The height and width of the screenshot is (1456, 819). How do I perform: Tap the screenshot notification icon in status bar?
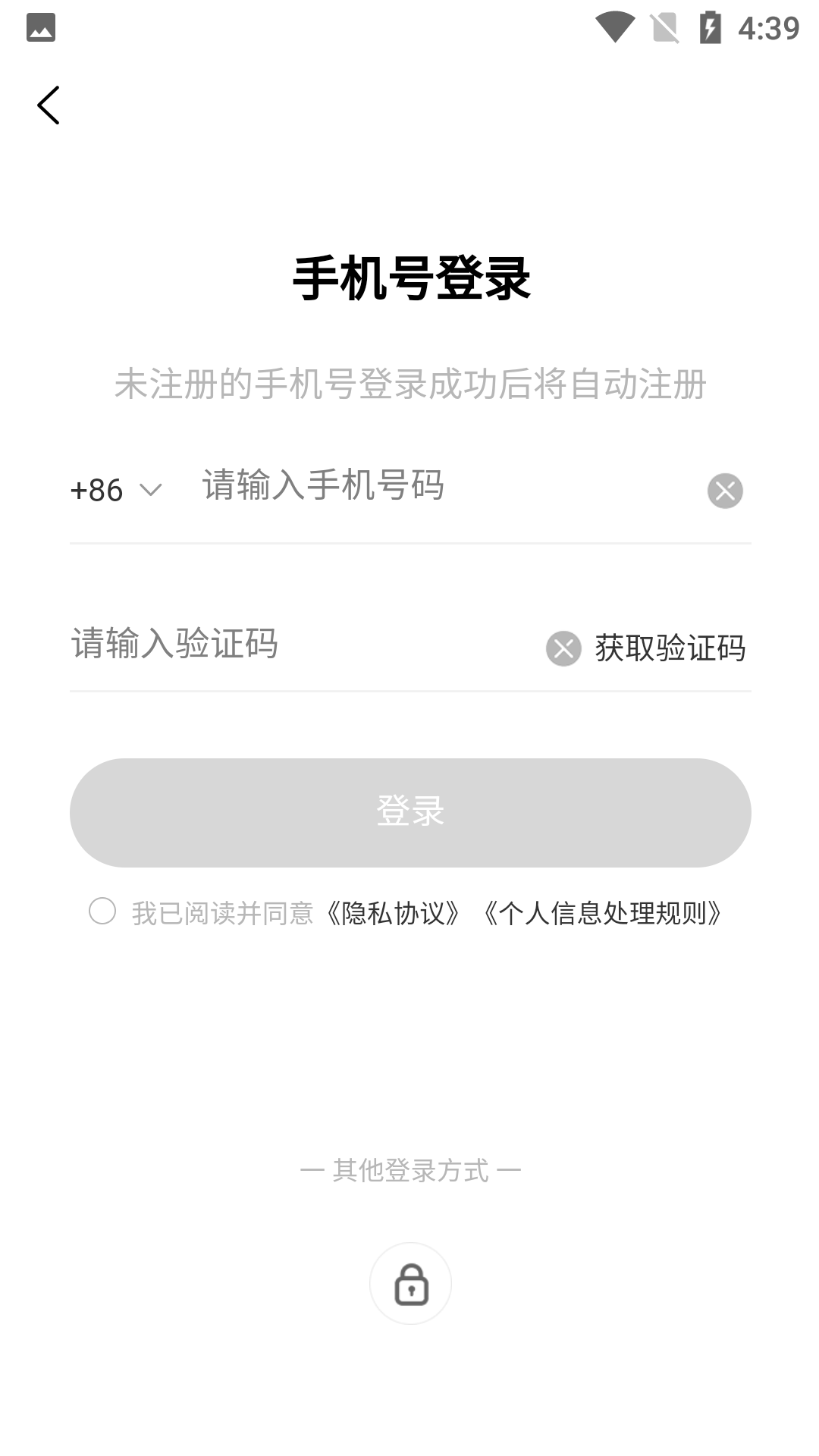point(42,25)
